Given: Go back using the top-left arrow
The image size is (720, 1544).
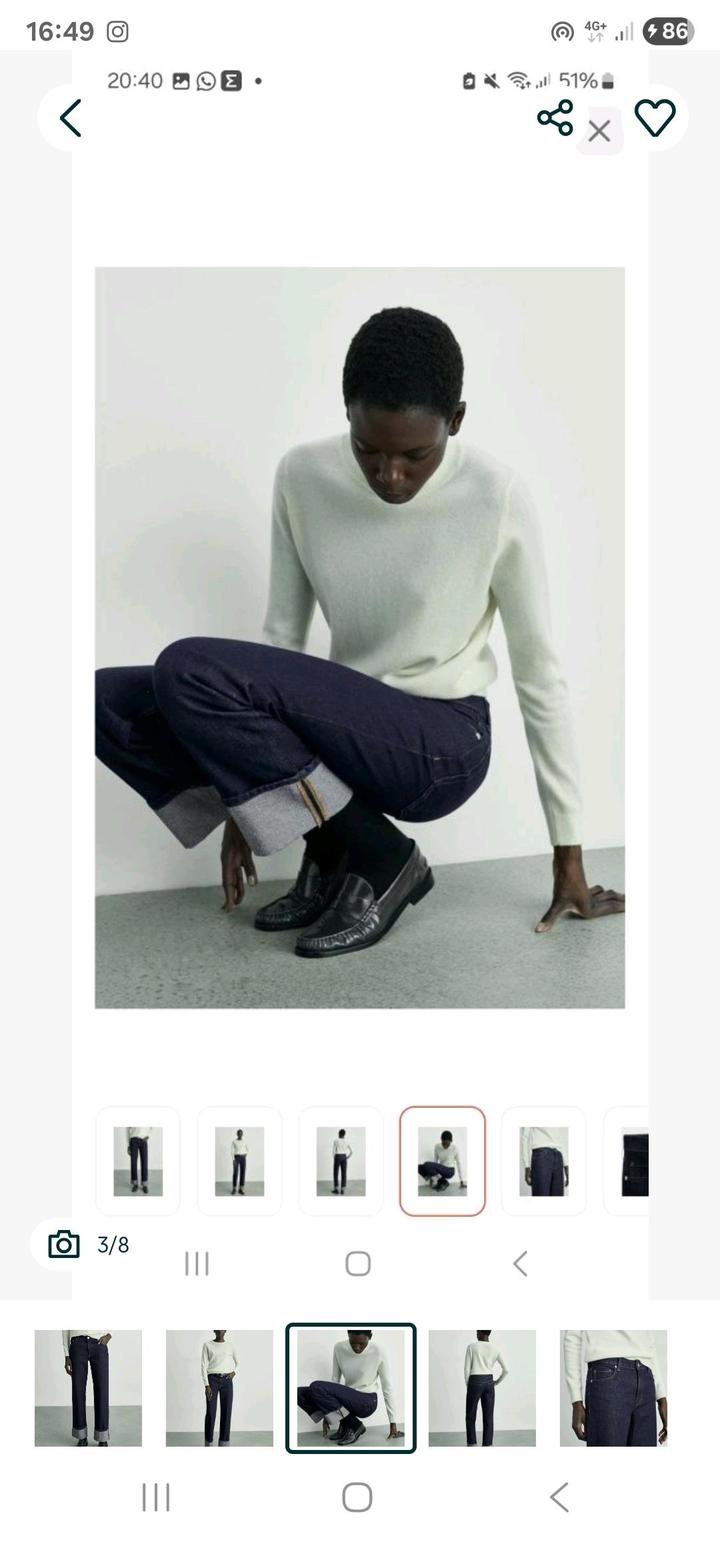Looking at the screenshot, I should point(69,118).
